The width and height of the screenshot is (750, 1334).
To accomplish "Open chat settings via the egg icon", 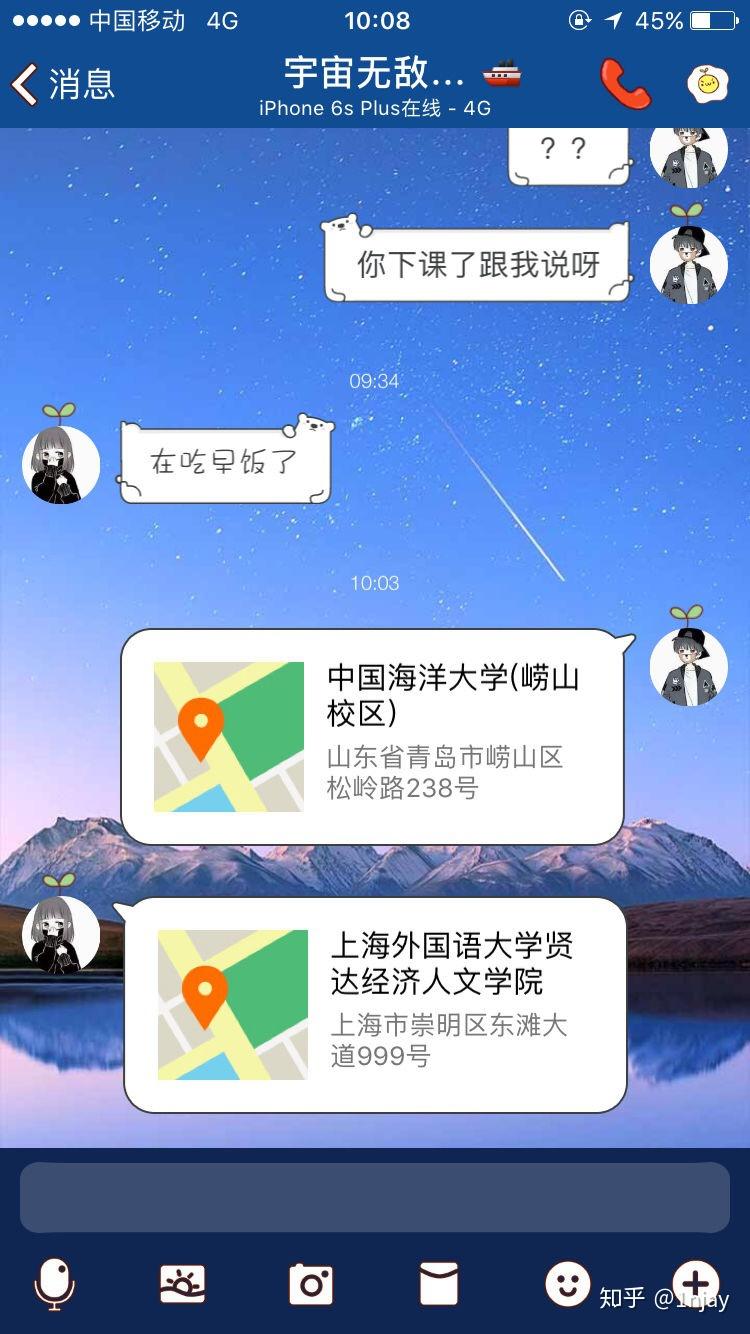I will click(x=708, y=84).
